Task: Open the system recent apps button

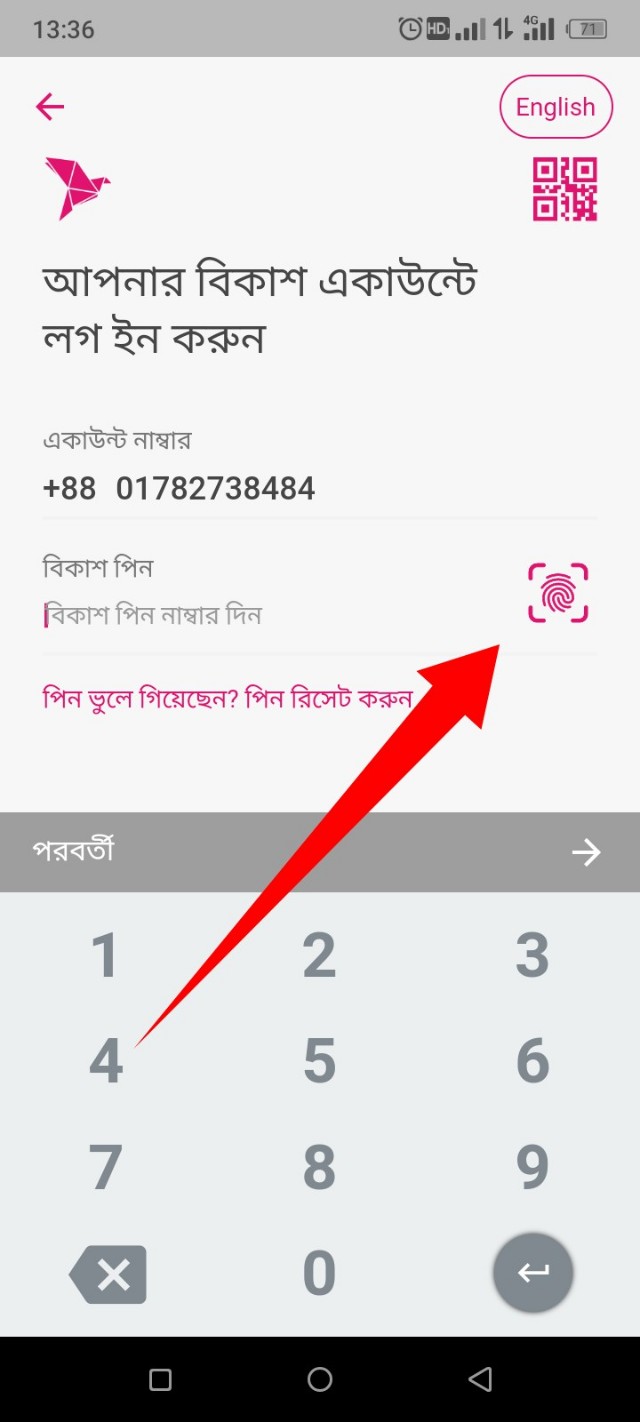Action: click(160, 1380)
